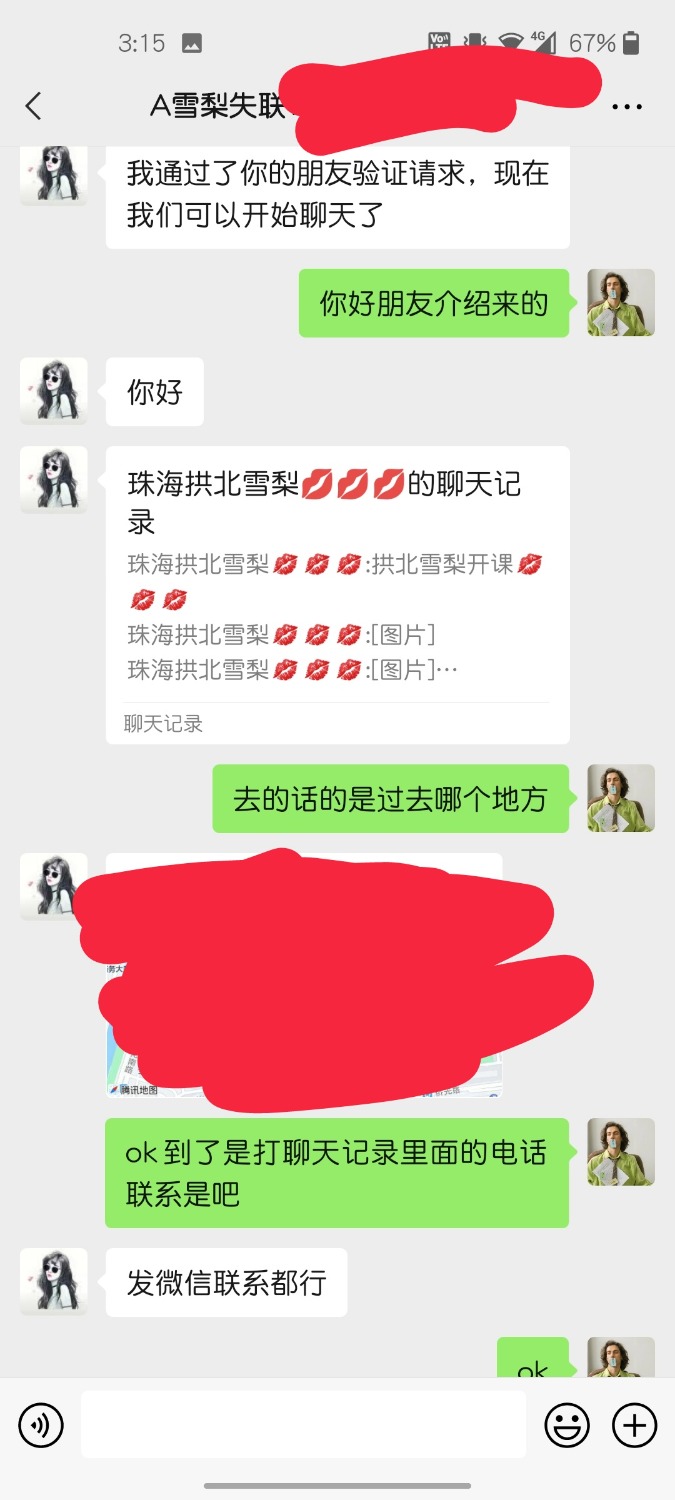Screen dimensions: 675x1500
Task: Open the plus attachment menu
Action: tap(634, 1425)
